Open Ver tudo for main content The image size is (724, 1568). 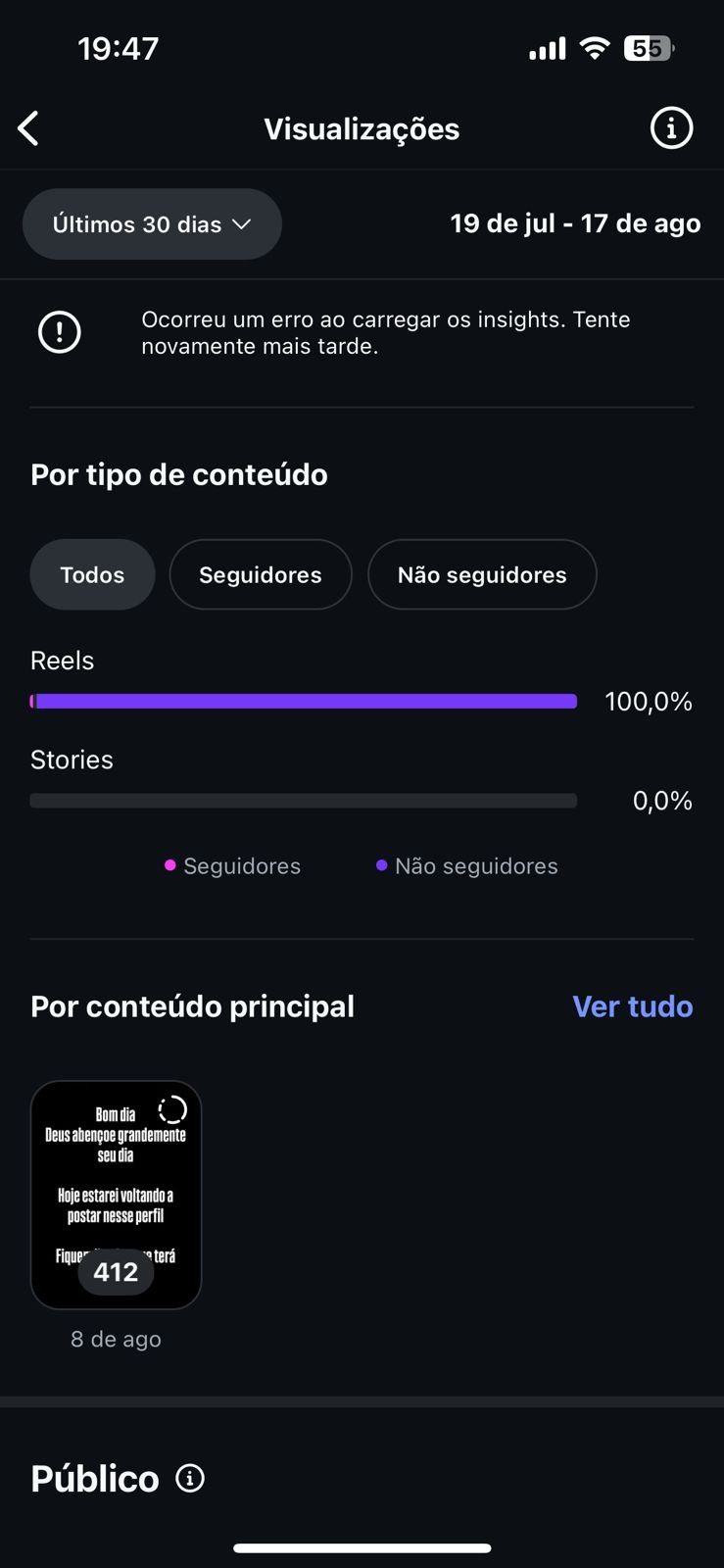(x=632, y=1006)
